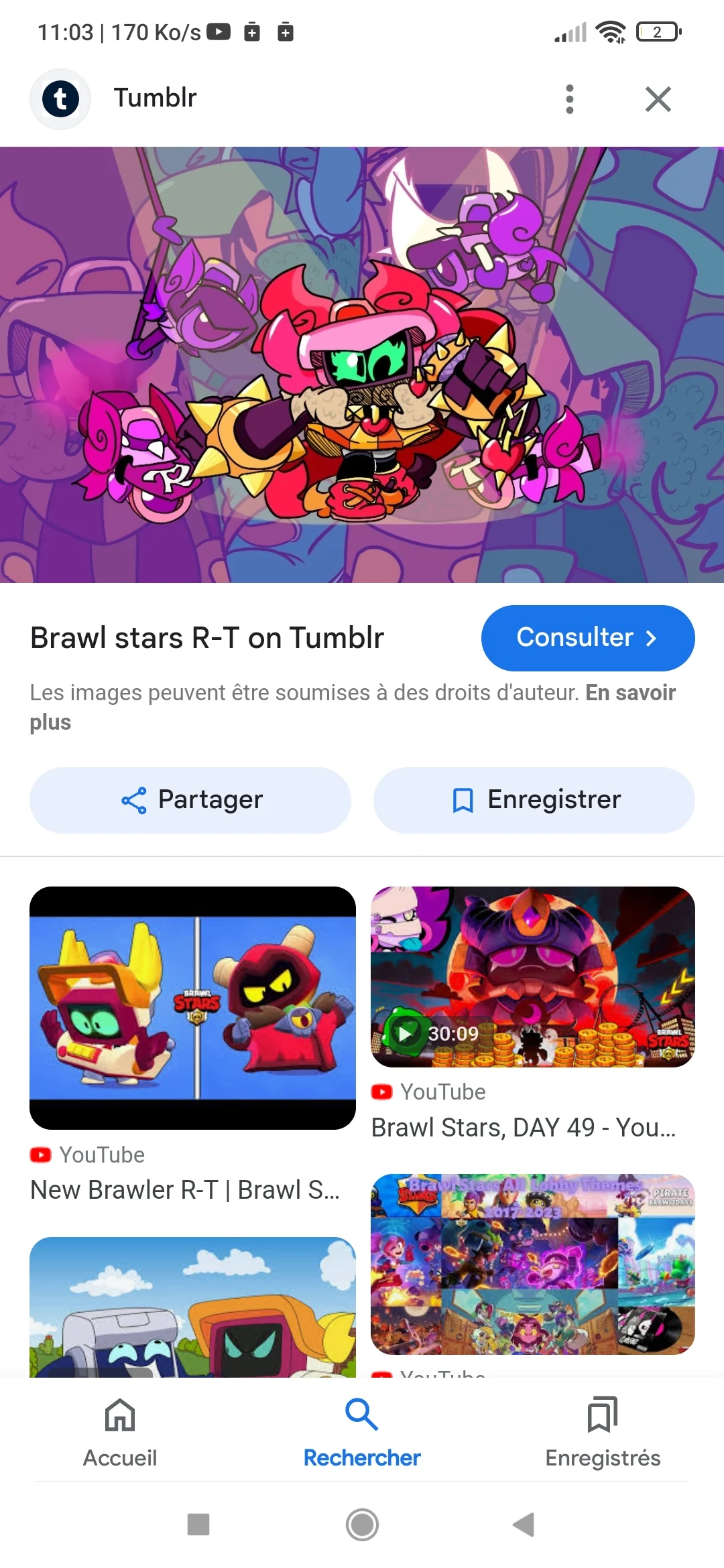Open the New Brawler R-T YouTube result
The height and width of the screenshot is (1568, 724).
[192, 1008]
